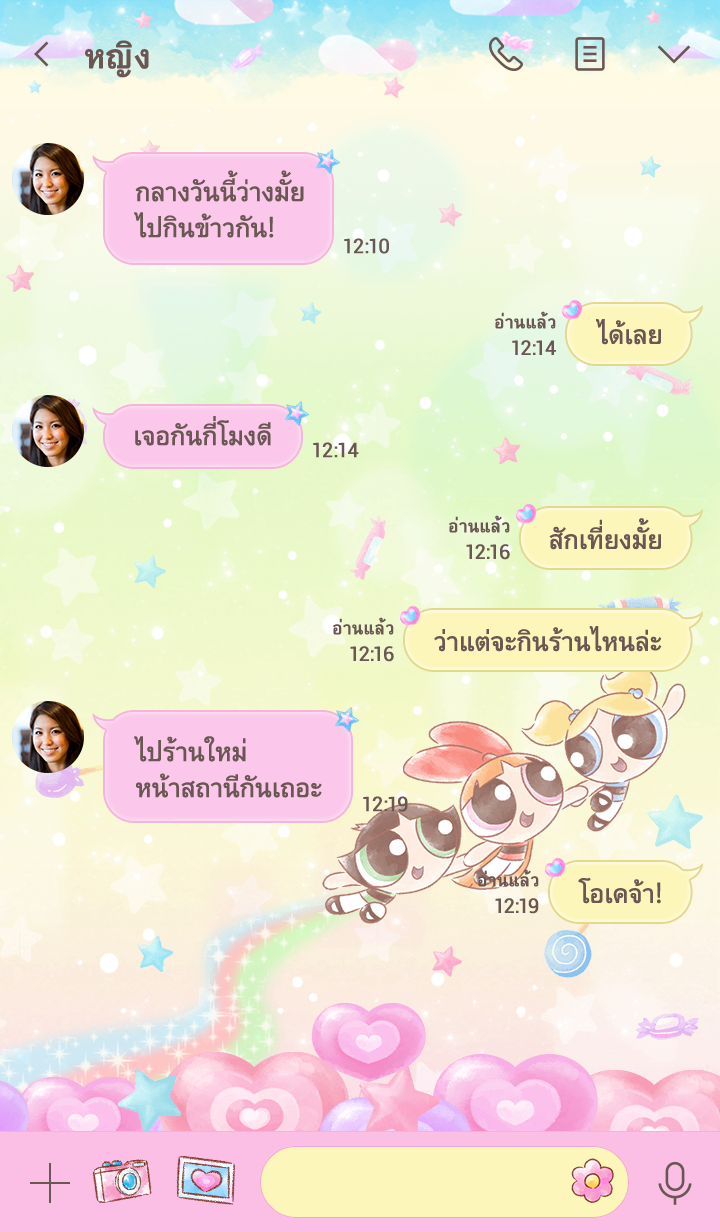Open the chat notes icon
This screenshot has height=1232, width=720.
pos(590,54)
